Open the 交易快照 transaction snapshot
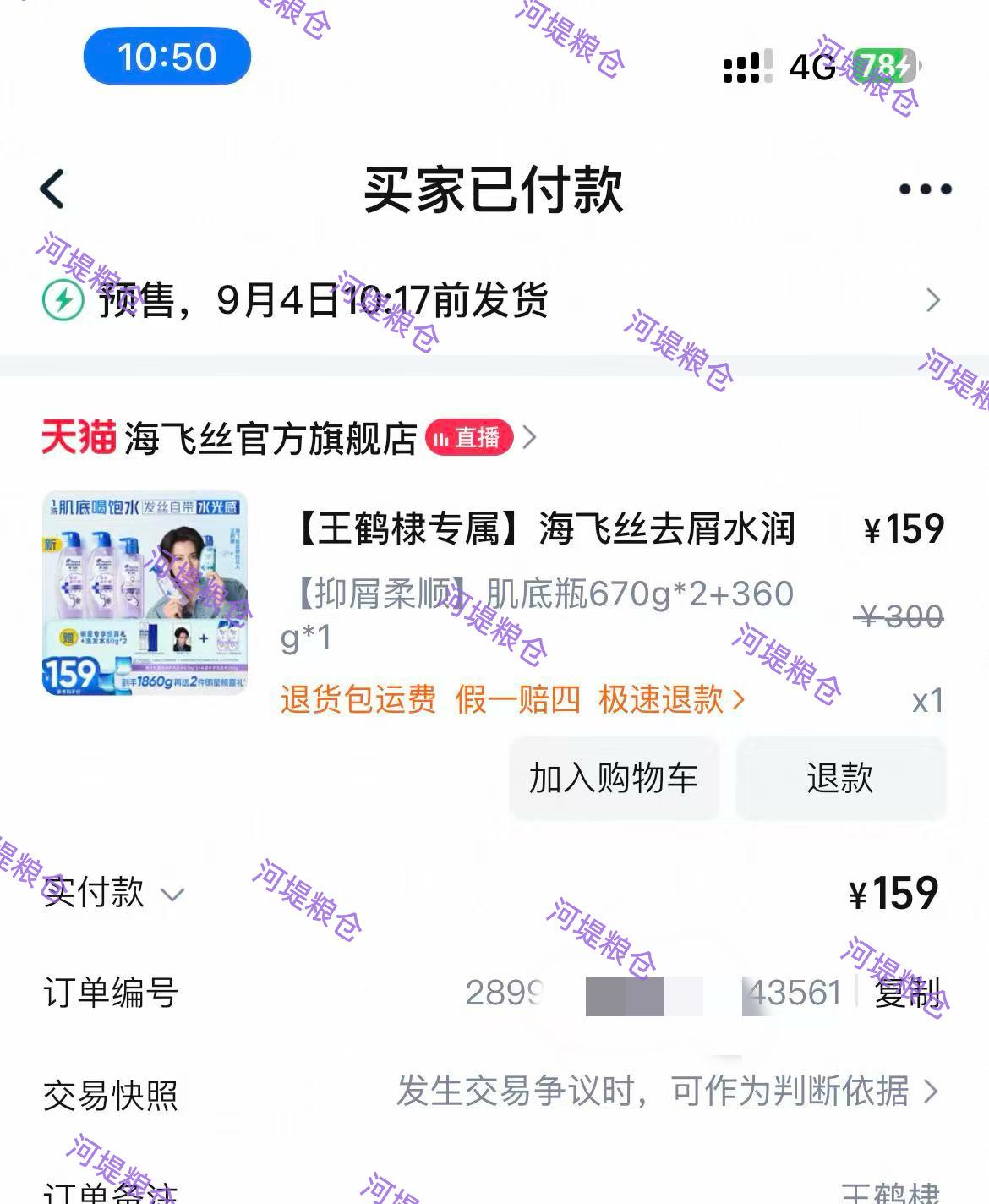989x1204 pixels. [494, 1092]
